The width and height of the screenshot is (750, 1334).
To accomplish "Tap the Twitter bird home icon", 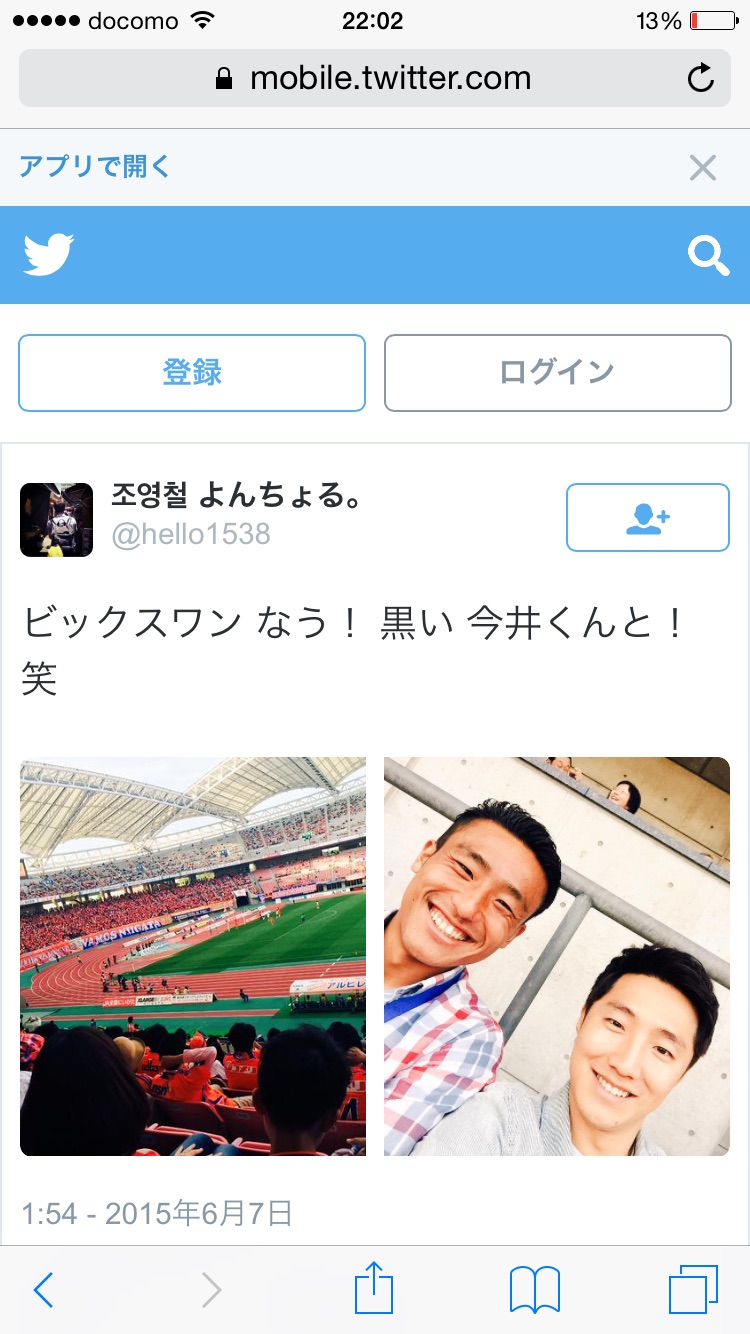I will coord(49,255).
